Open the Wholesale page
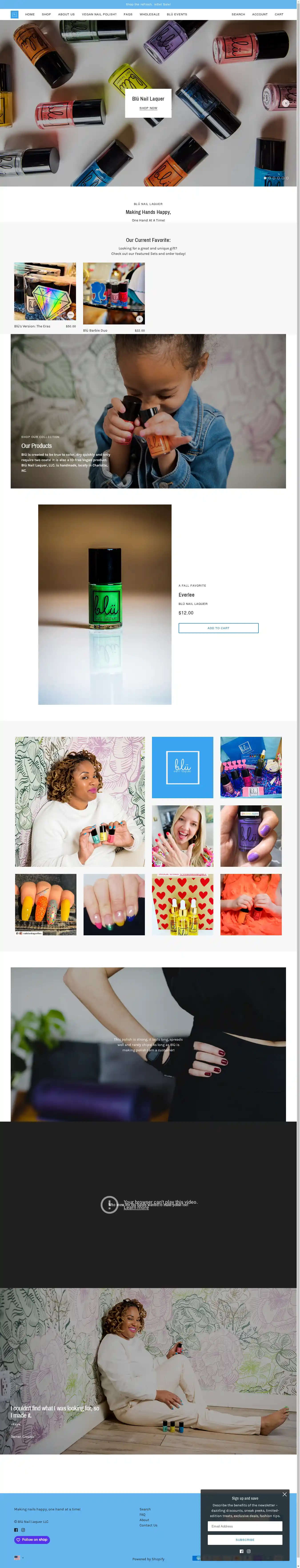 [149, 14]
